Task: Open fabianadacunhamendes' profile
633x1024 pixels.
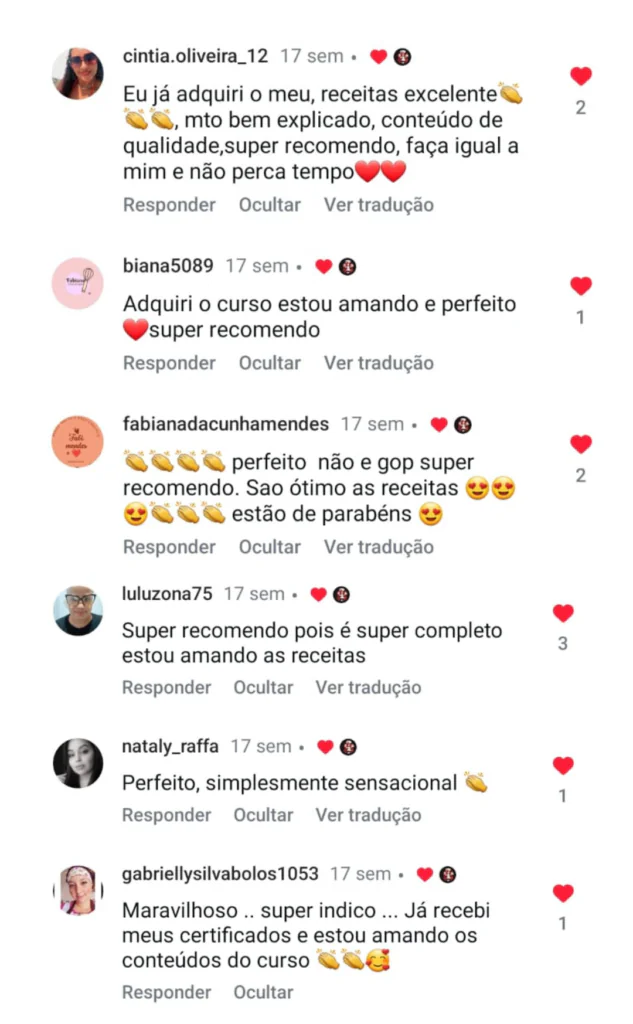Action: (x=225, y=424)
